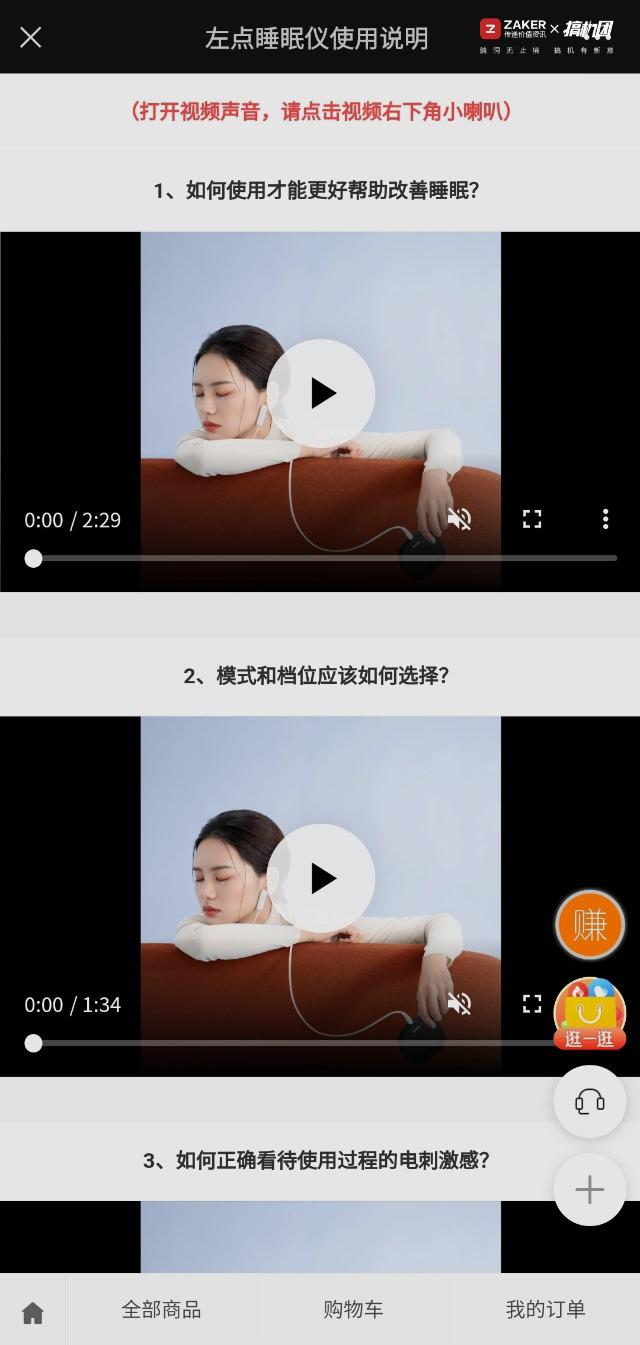This screenshot has width=640, height=1345.
Task: Open the 购物车 shopping cart
Action: pos(353,1310)
